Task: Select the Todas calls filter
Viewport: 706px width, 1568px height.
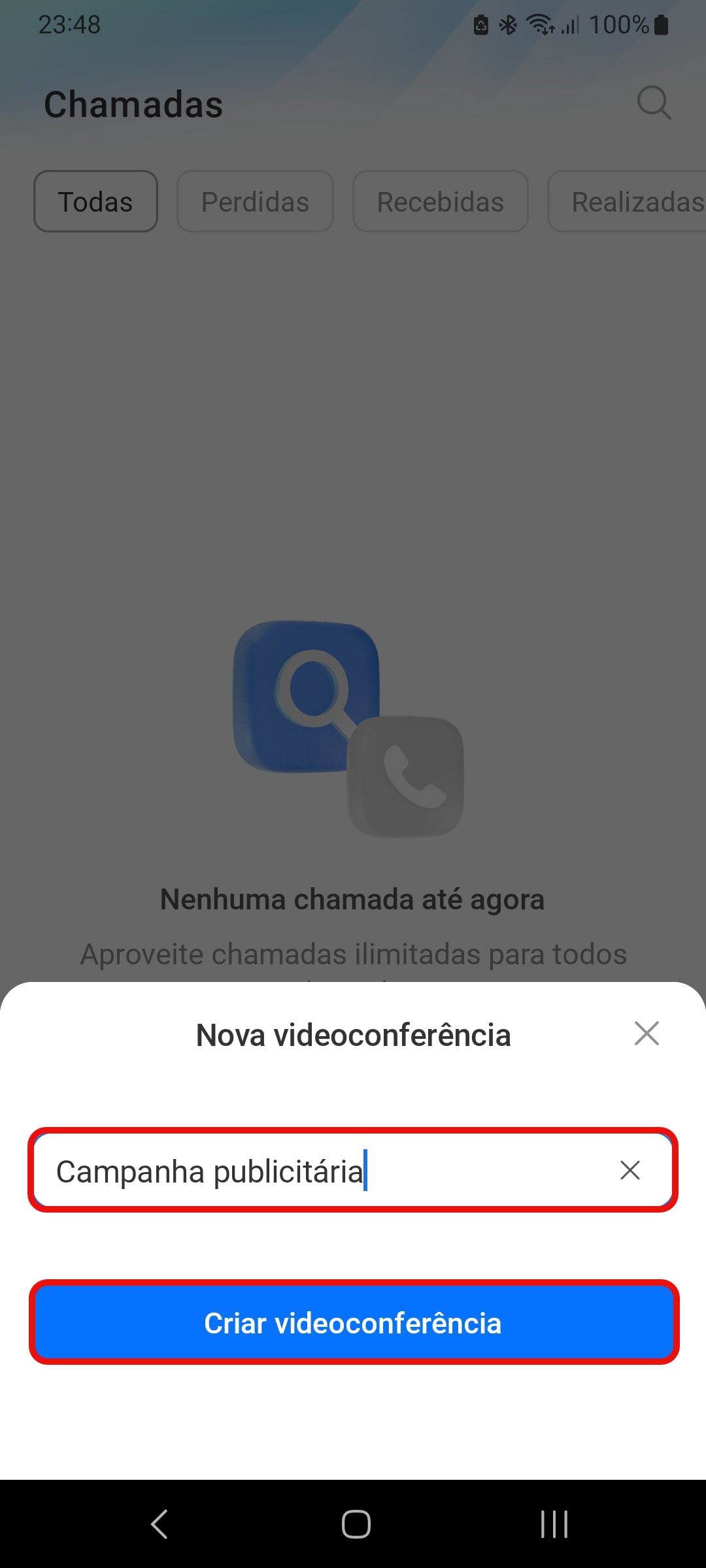Action: tap(95, 202)
